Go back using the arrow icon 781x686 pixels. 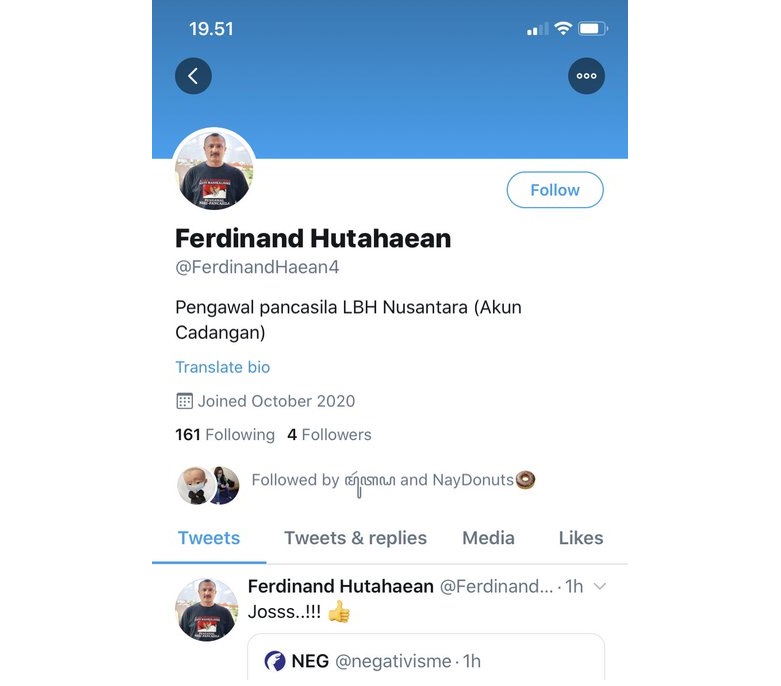(193, 76)
